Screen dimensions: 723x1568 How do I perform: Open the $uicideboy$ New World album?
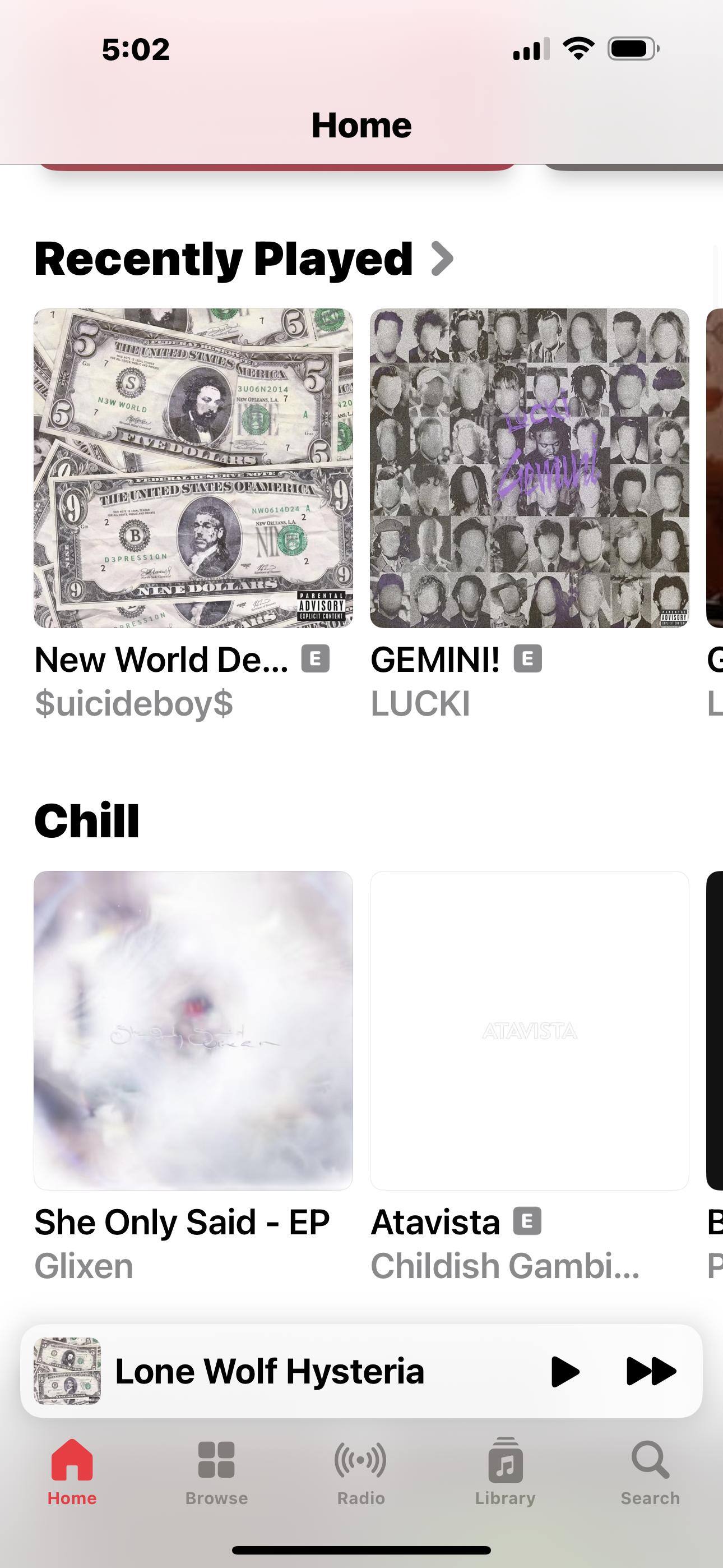coord(193,468)
